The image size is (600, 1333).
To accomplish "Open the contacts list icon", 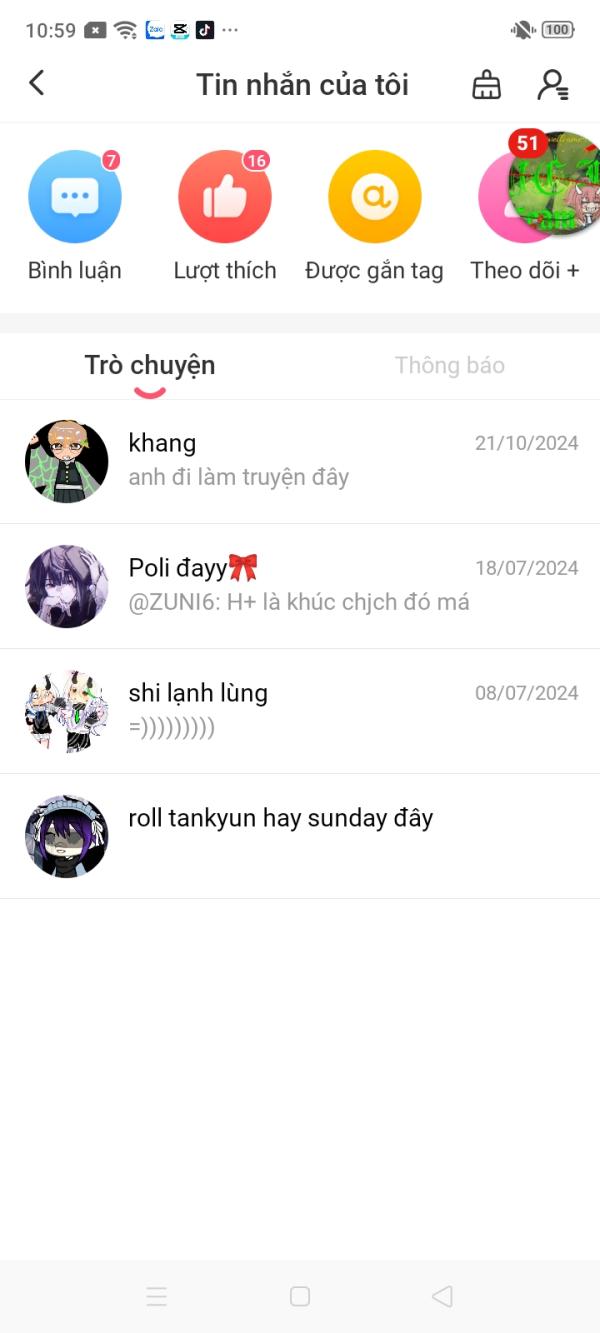I will click(552, 85).
